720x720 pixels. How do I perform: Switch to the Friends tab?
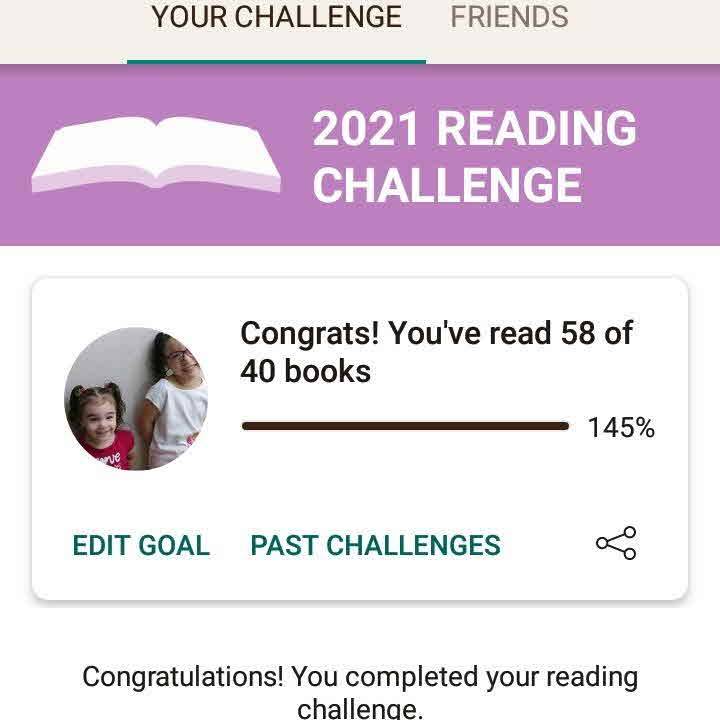click(509, 18)
